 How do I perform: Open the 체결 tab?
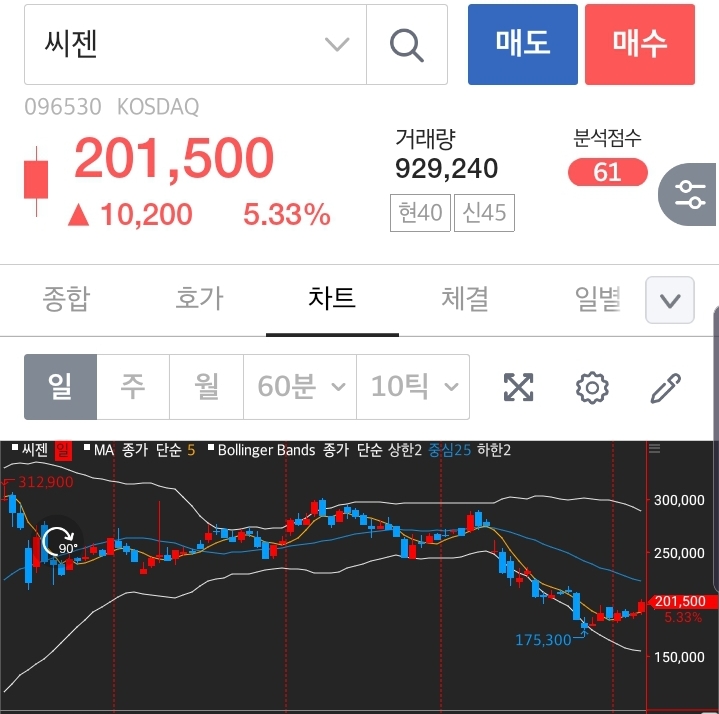465,299
